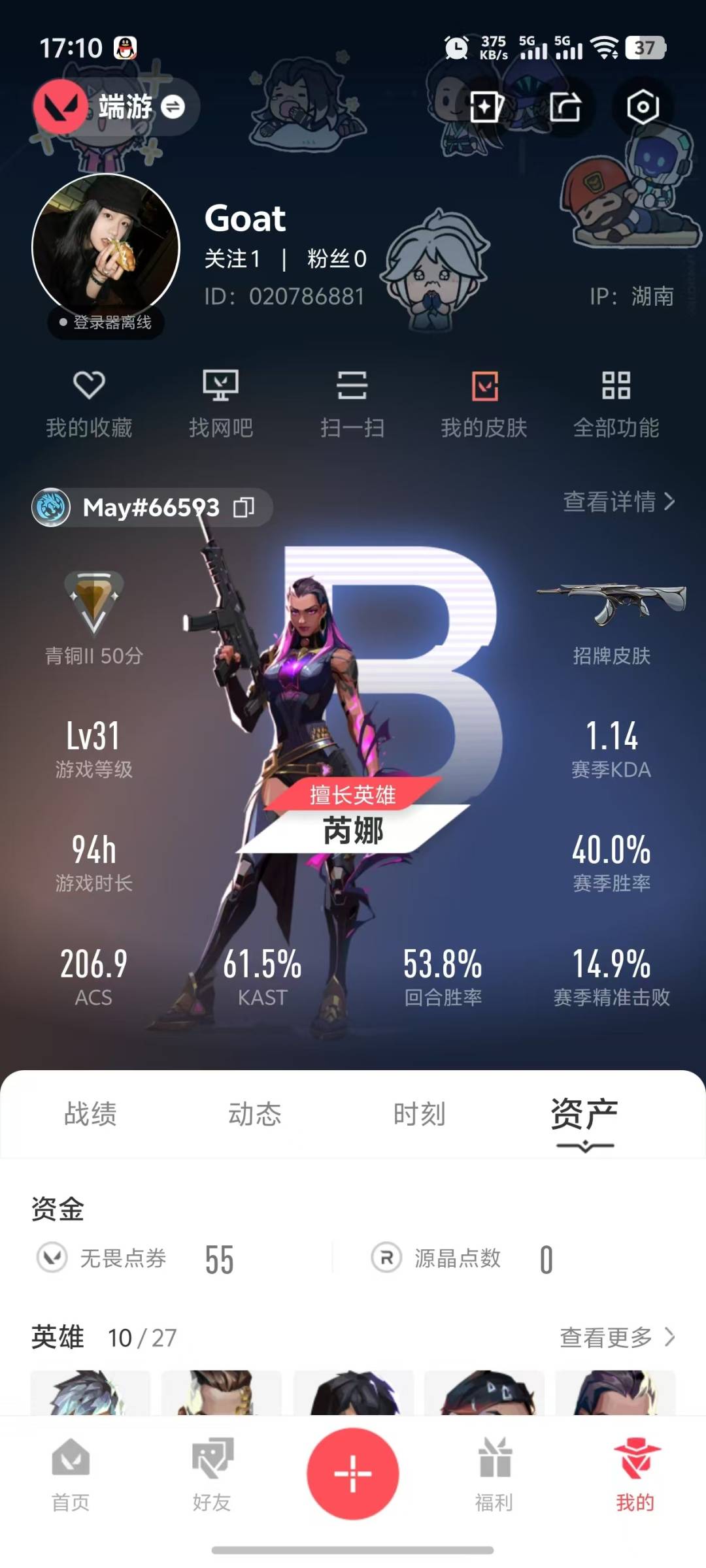Screen dimensions: 706x1568
Task: Open the share icon in top bar
Action: [x=565, y=106]
